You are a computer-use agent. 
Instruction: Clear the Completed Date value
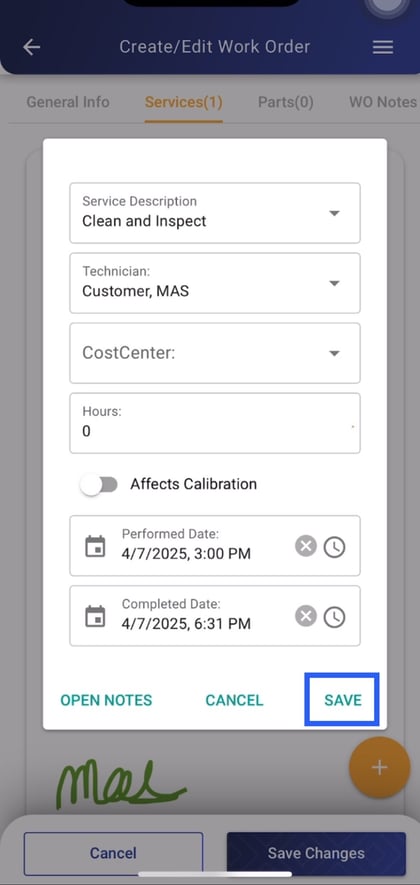(305, 617)
